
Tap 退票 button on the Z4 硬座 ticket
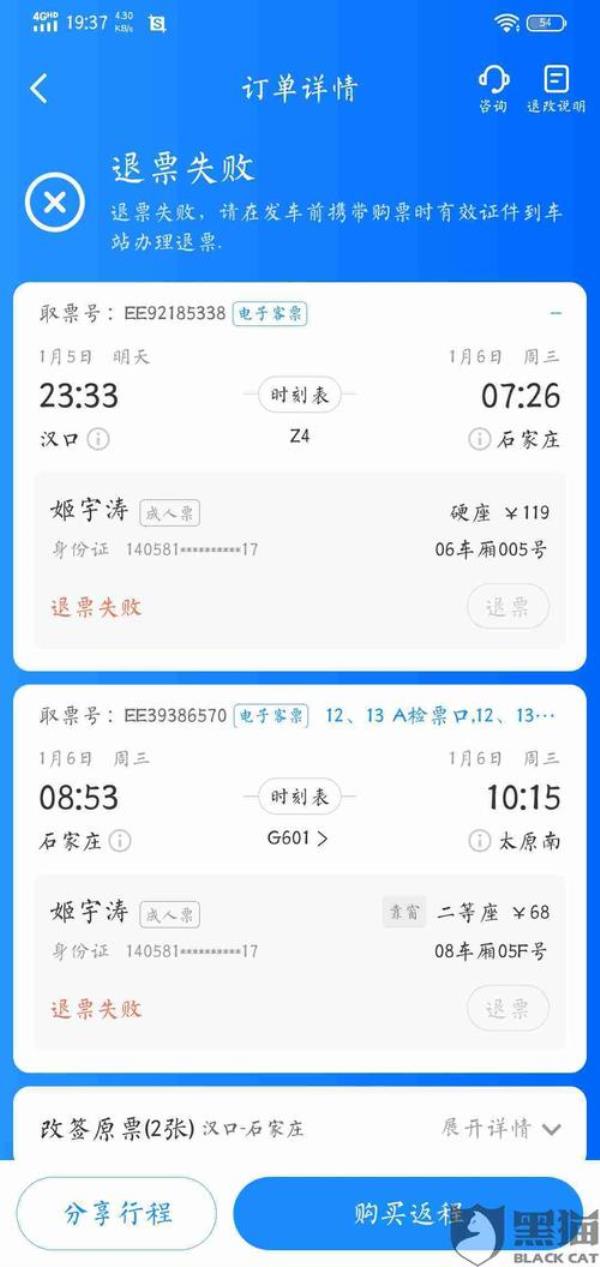[508, 607]
